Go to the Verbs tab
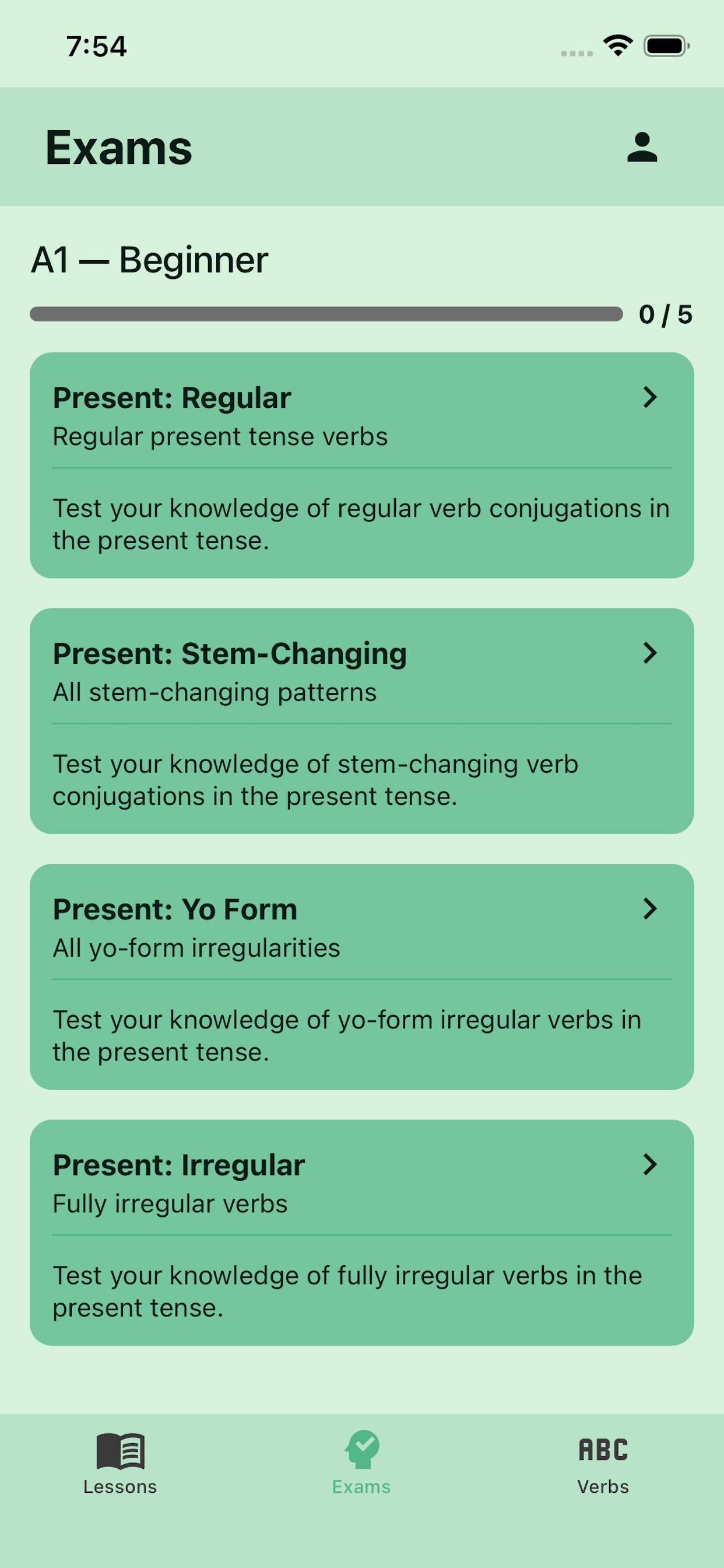This screenshot has height=1568, width=724. tap(603, 1464)
